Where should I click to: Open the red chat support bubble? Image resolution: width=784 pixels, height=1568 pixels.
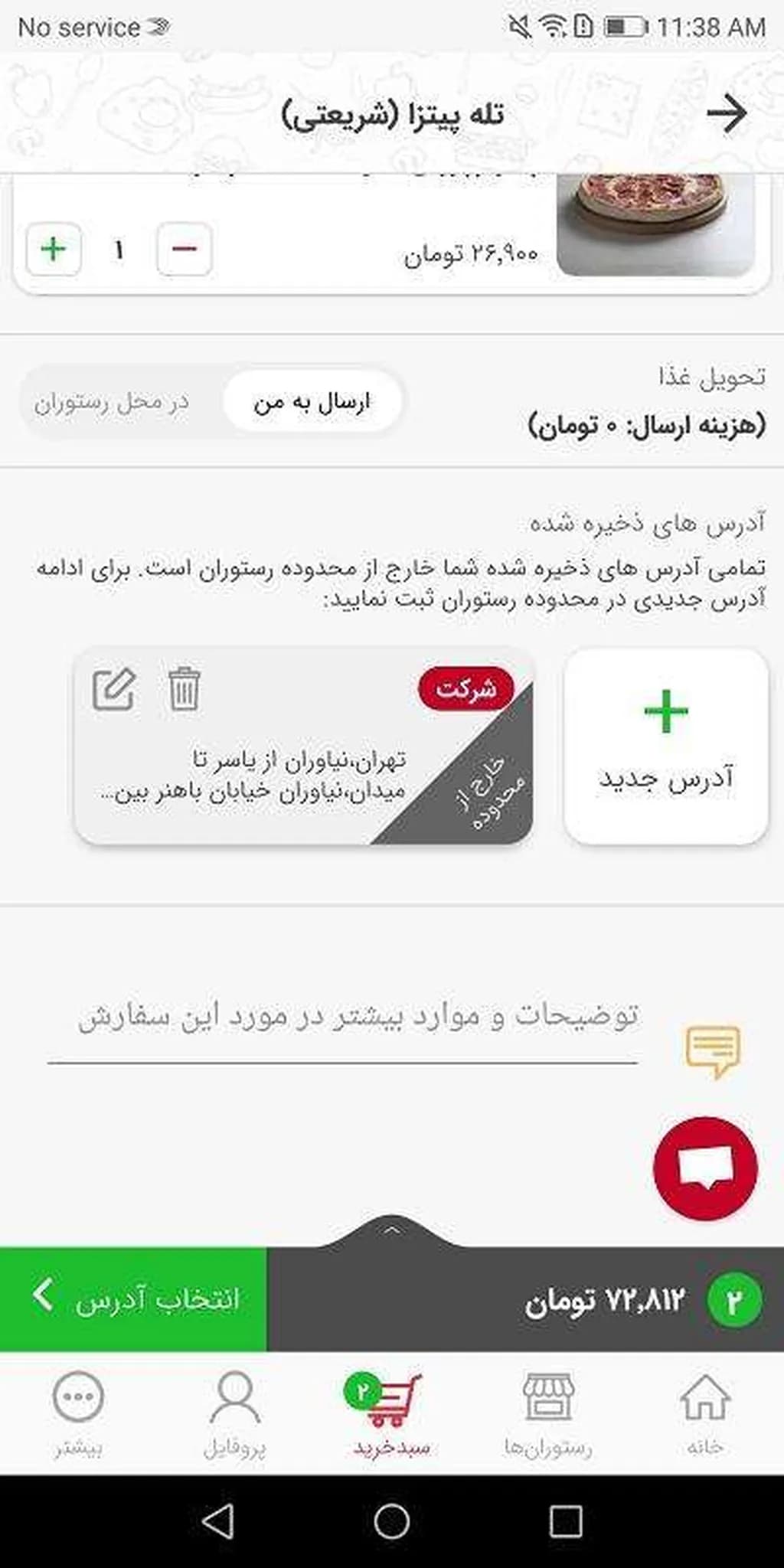pos(705,1168)
